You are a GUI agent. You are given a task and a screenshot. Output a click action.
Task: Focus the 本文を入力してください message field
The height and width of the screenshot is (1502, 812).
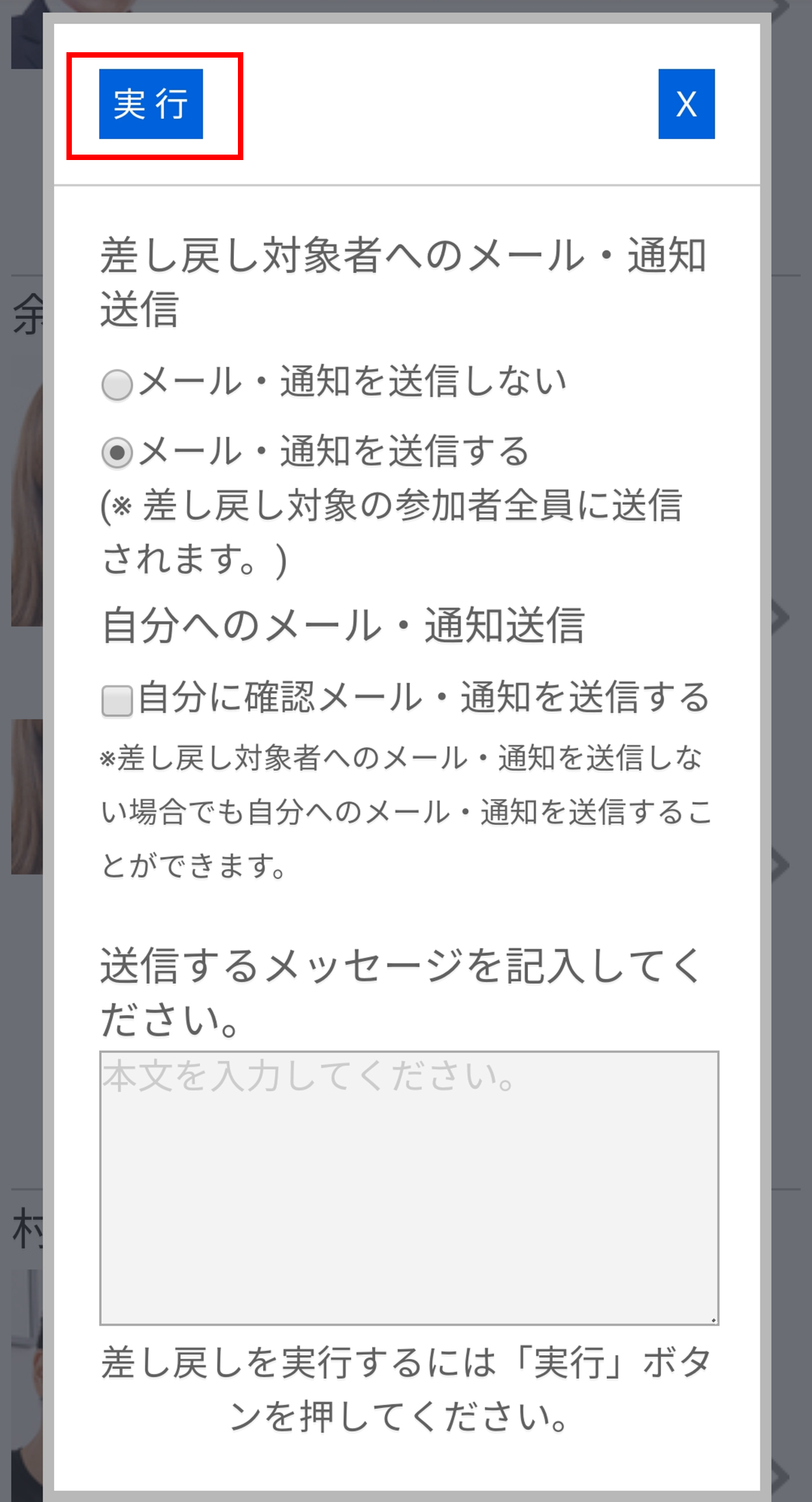[x=409, y=1187]
